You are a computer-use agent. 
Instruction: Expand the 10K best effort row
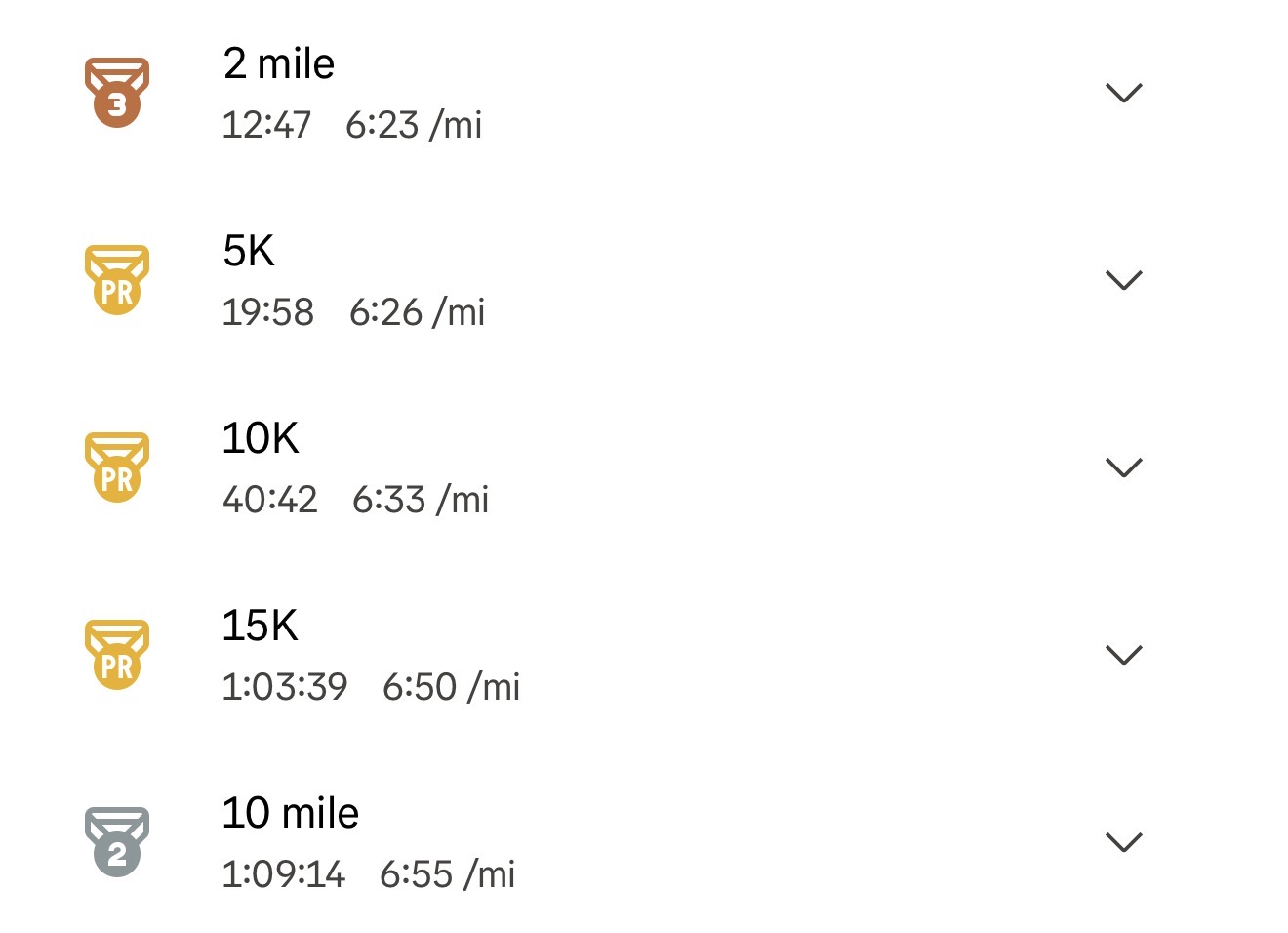pos(1123,467)
